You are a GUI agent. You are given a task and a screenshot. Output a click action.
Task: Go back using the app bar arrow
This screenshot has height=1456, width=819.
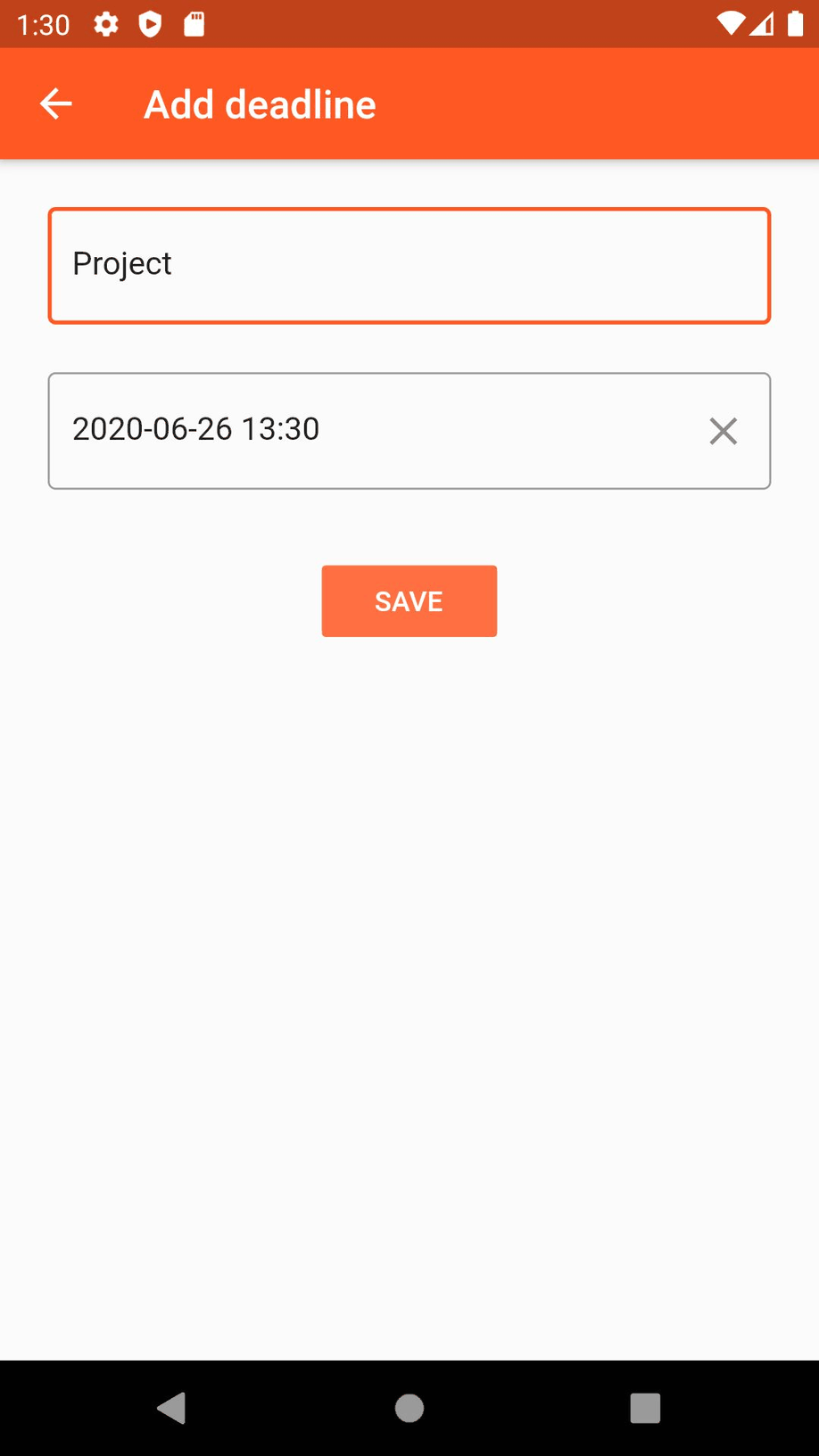coord(55,104)
